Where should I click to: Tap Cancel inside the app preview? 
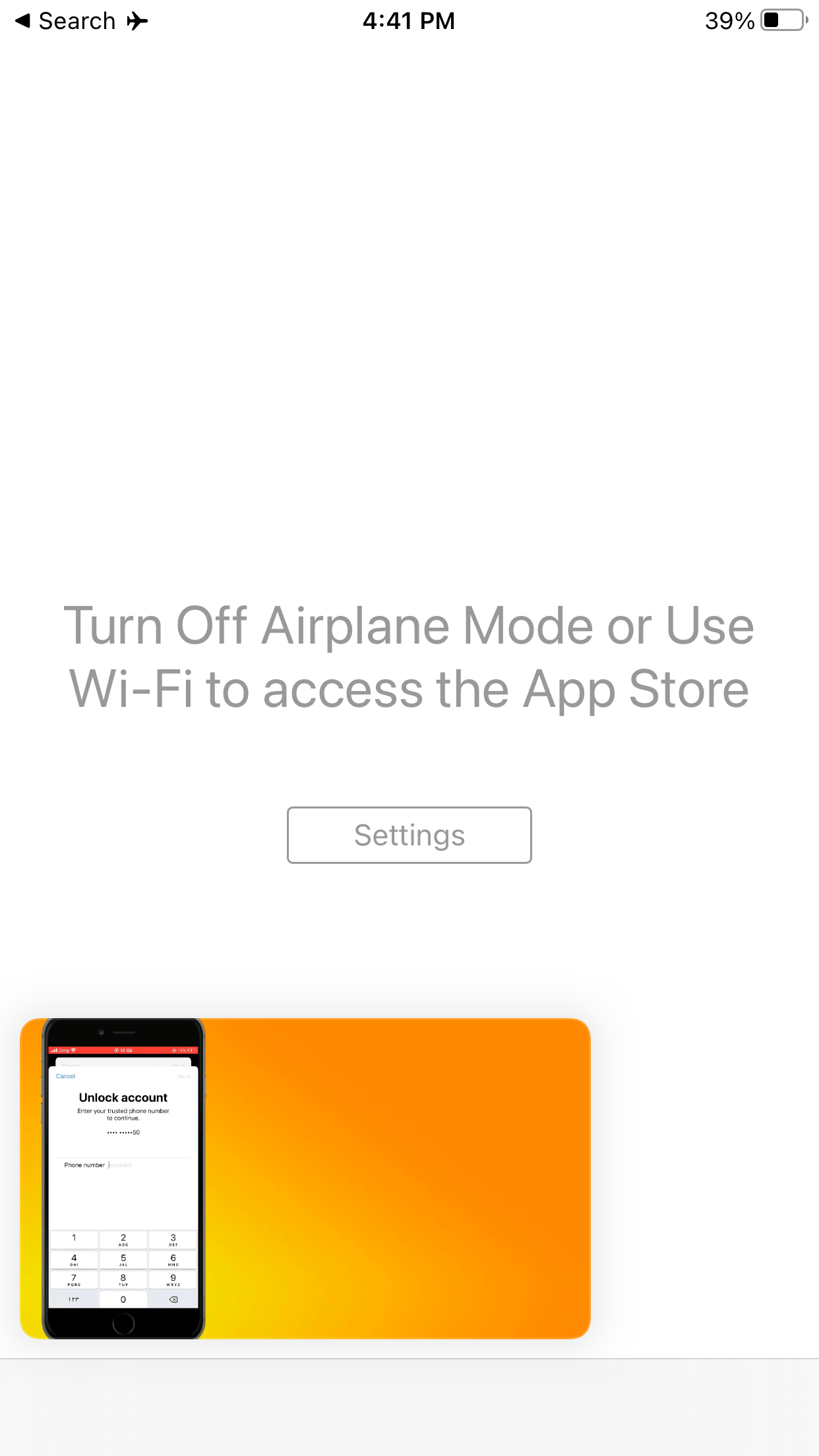tap(65, 1076)
